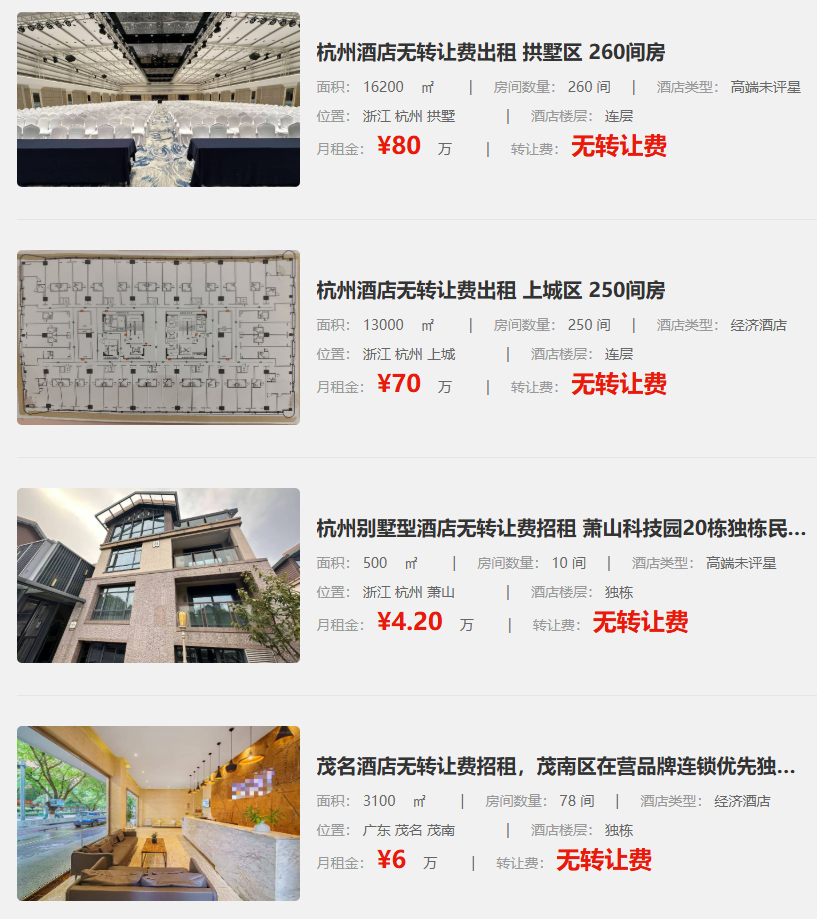Tap the conference hall photo thumbnail
Screen dimensions: 817x919
tap(158, 99)
